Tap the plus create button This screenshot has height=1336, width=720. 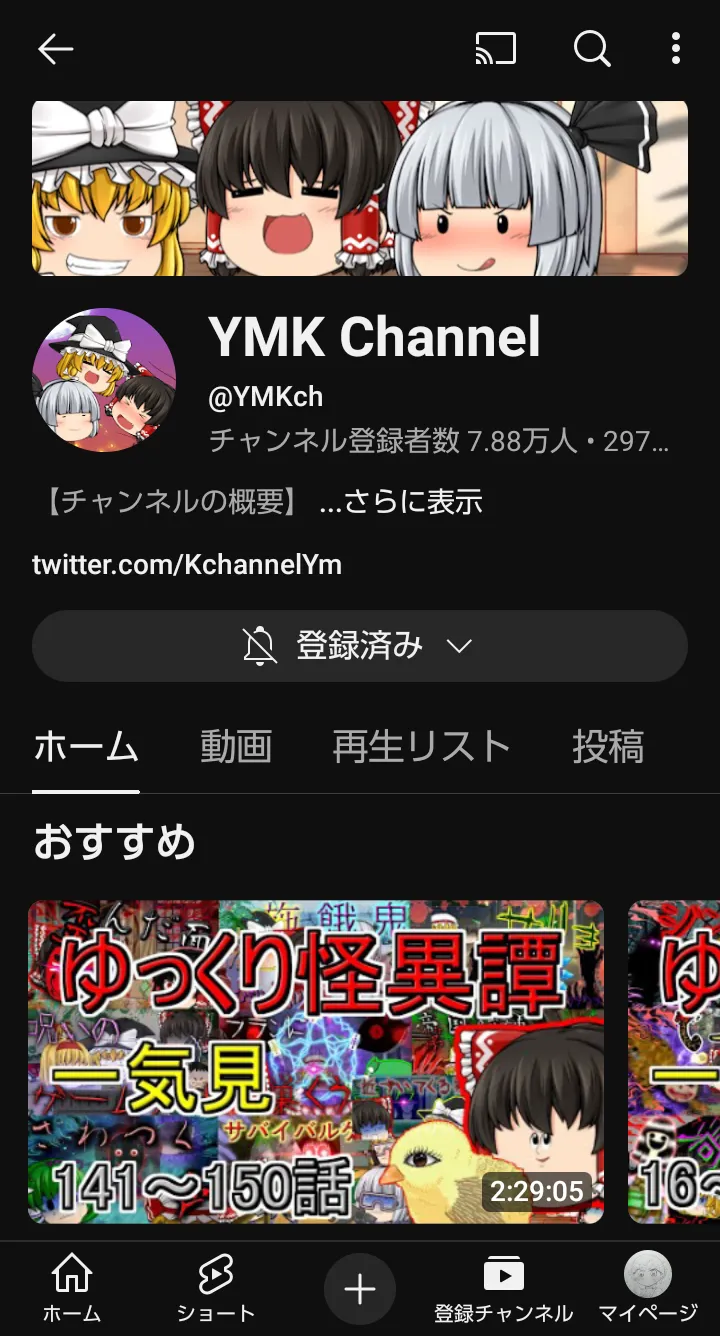click(x=360, y=1289)
